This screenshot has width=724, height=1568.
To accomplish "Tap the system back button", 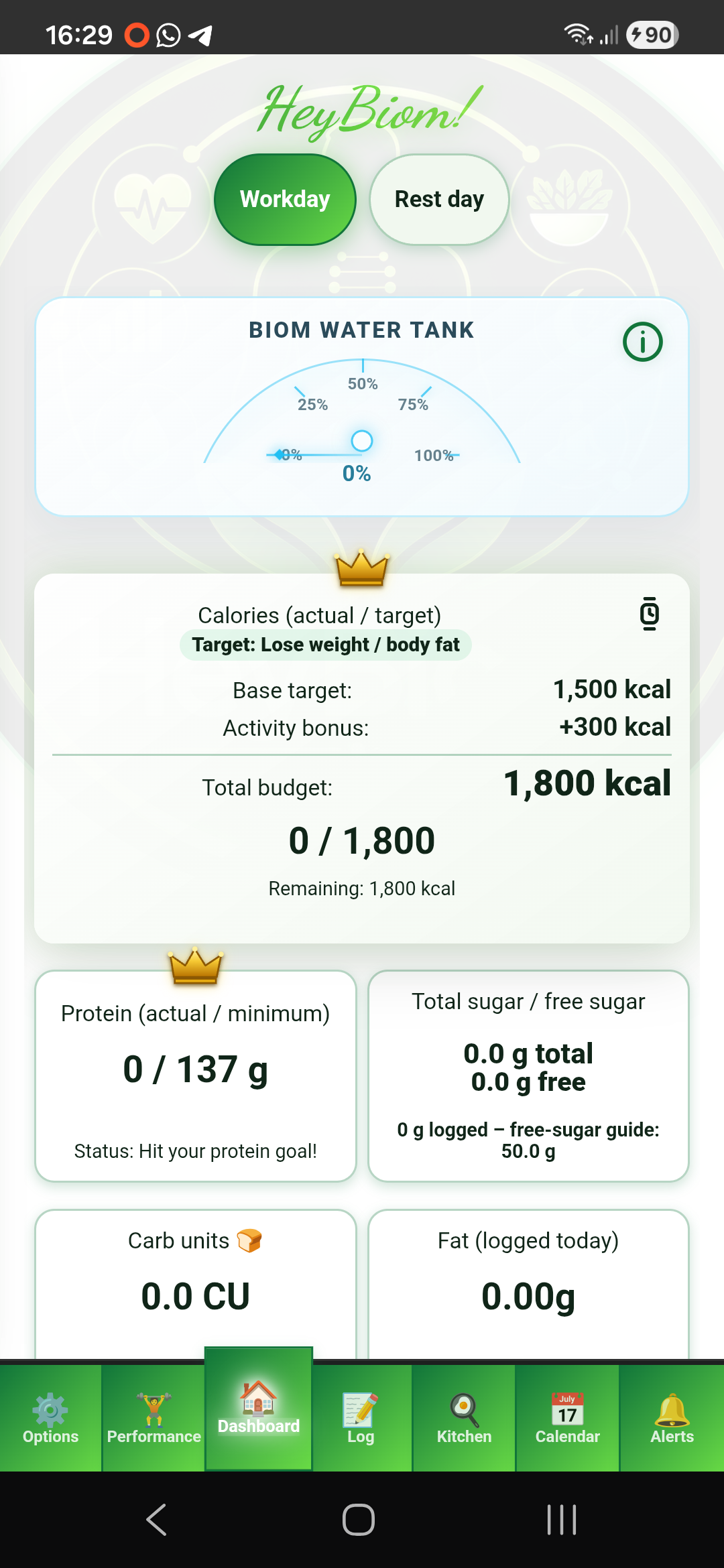I will pos(157,1520).
